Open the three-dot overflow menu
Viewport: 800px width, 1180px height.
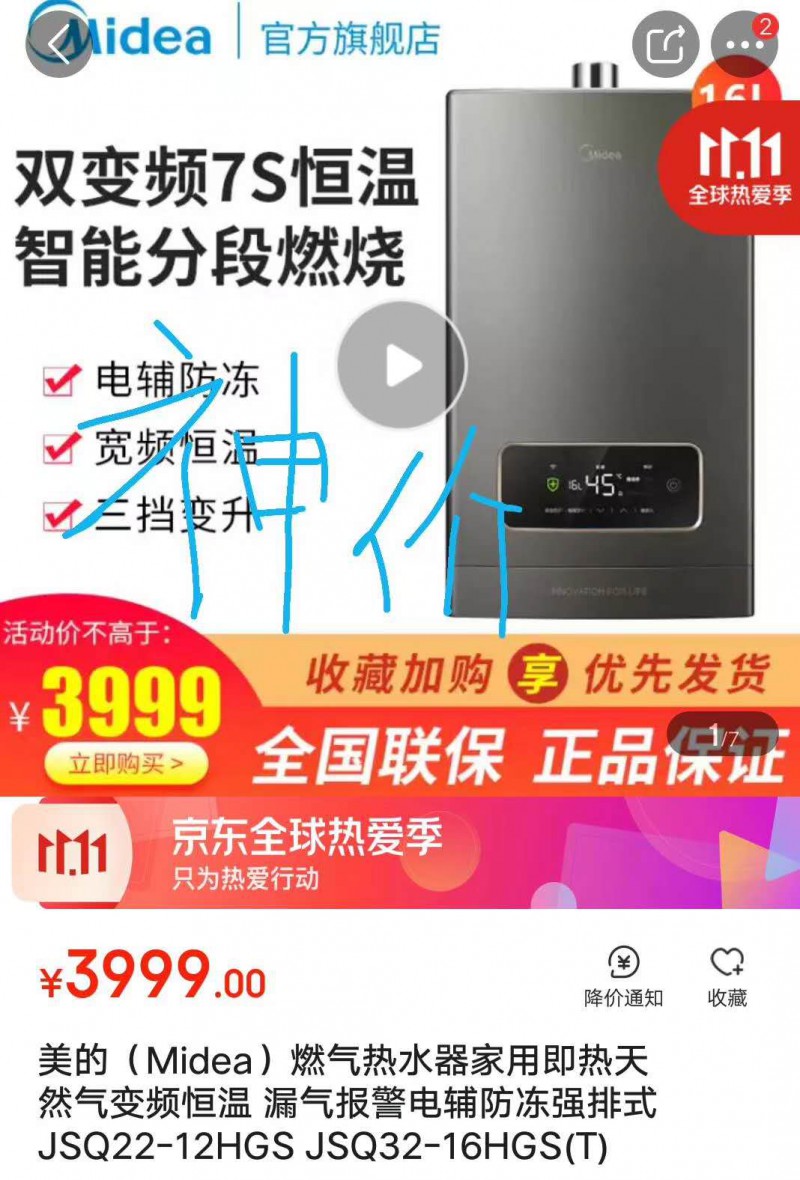coord(743,45)
